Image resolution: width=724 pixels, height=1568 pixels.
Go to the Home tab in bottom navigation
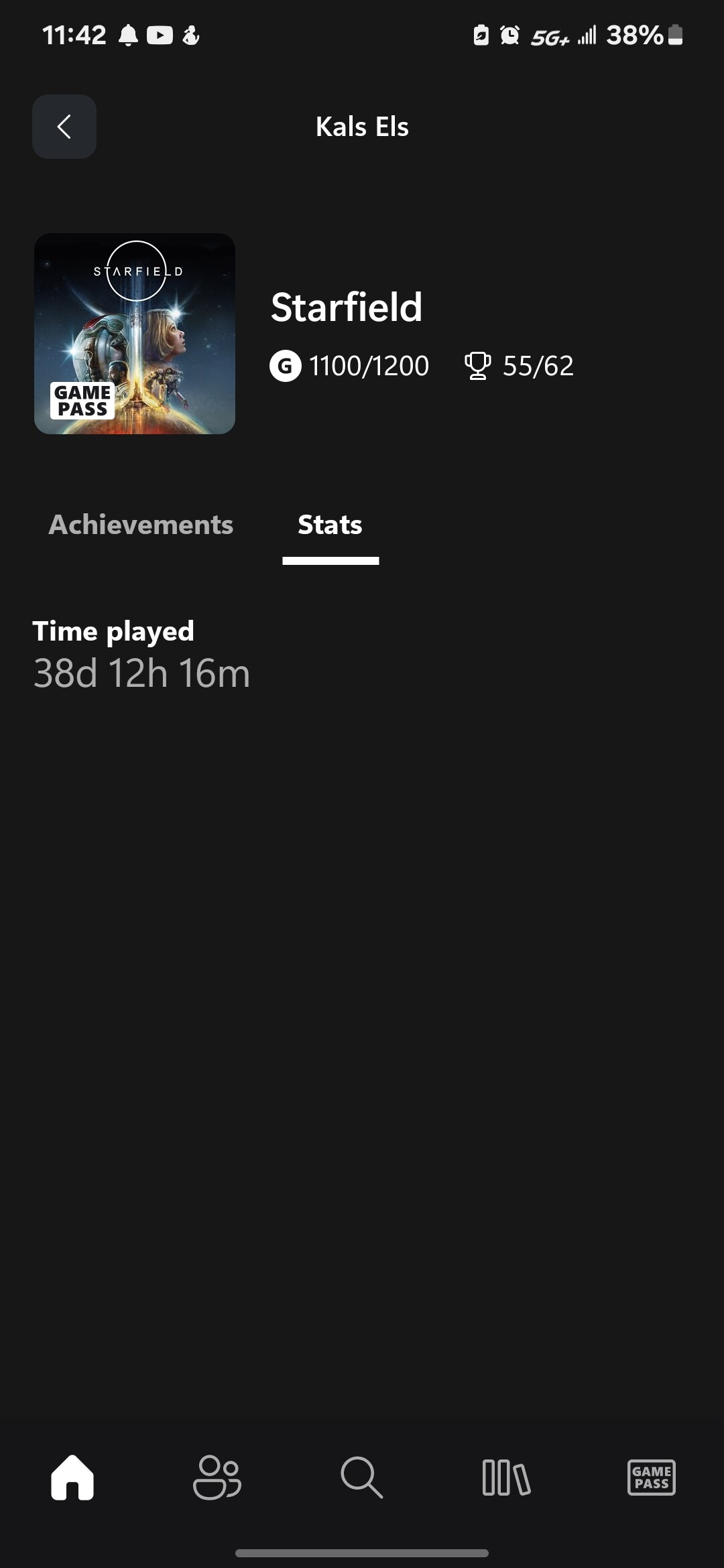pos(72,1477)
